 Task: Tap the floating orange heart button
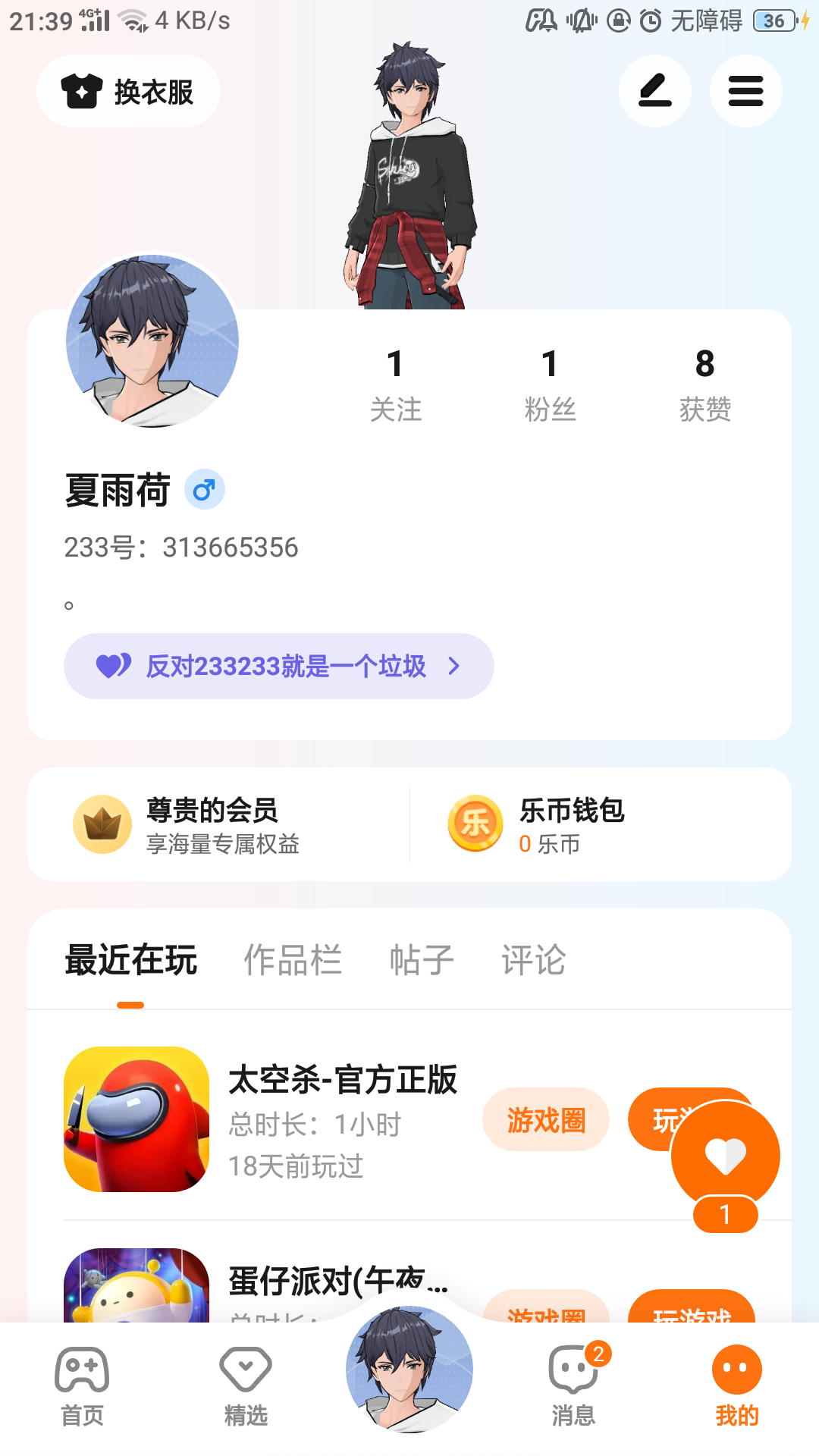click(725, 1156)
